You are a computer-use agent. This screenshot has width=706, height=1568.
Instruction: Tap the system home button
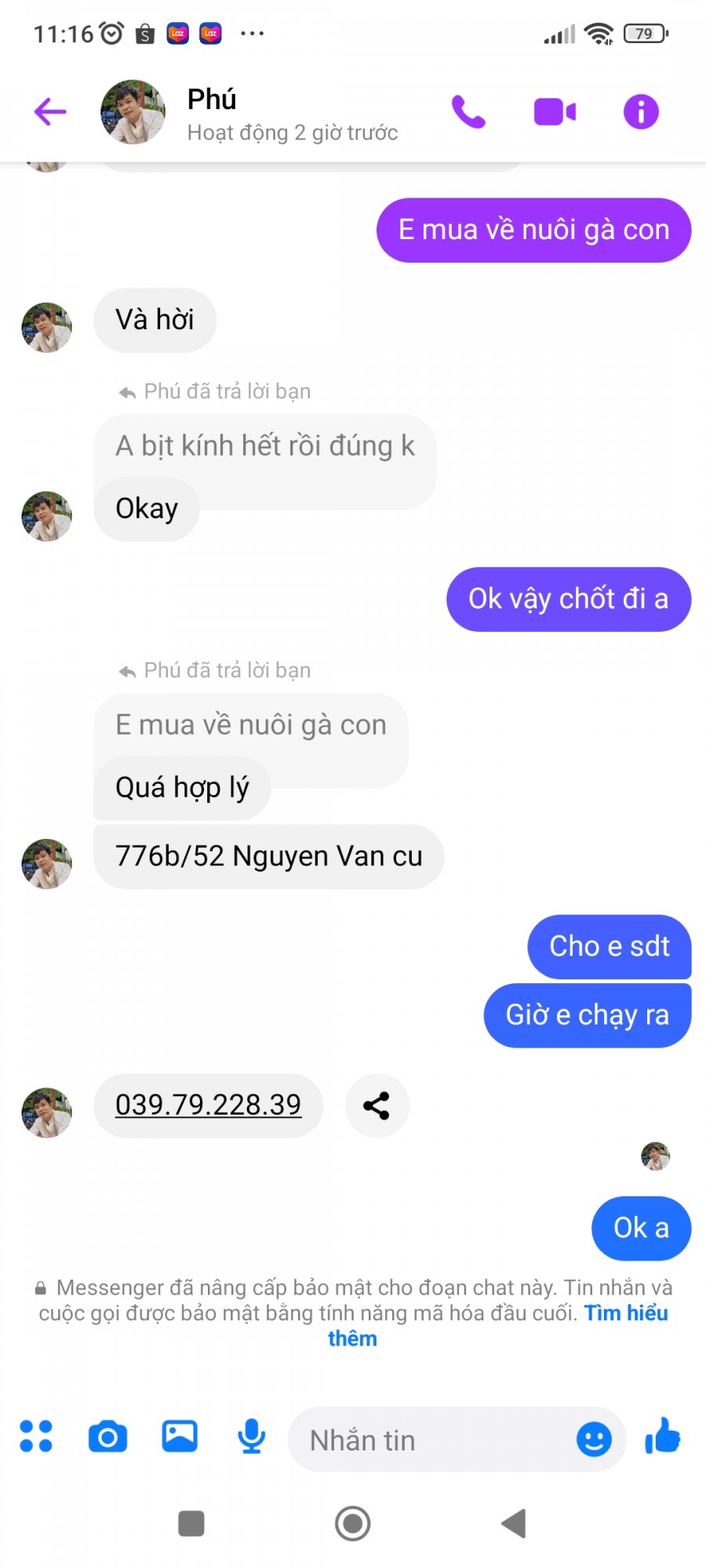(353, 1523)
